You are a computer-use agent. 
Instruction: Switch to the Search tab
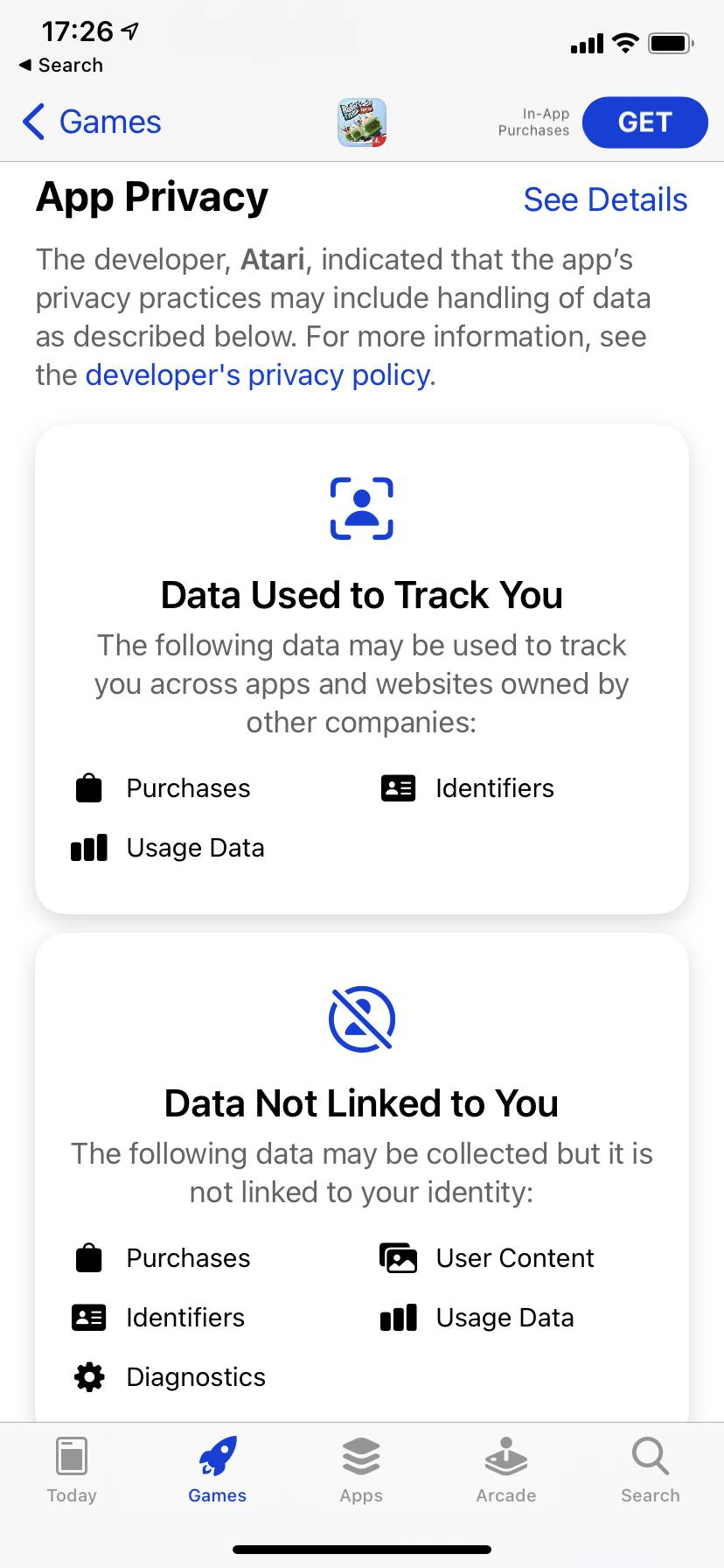[x=651, y=1470]
